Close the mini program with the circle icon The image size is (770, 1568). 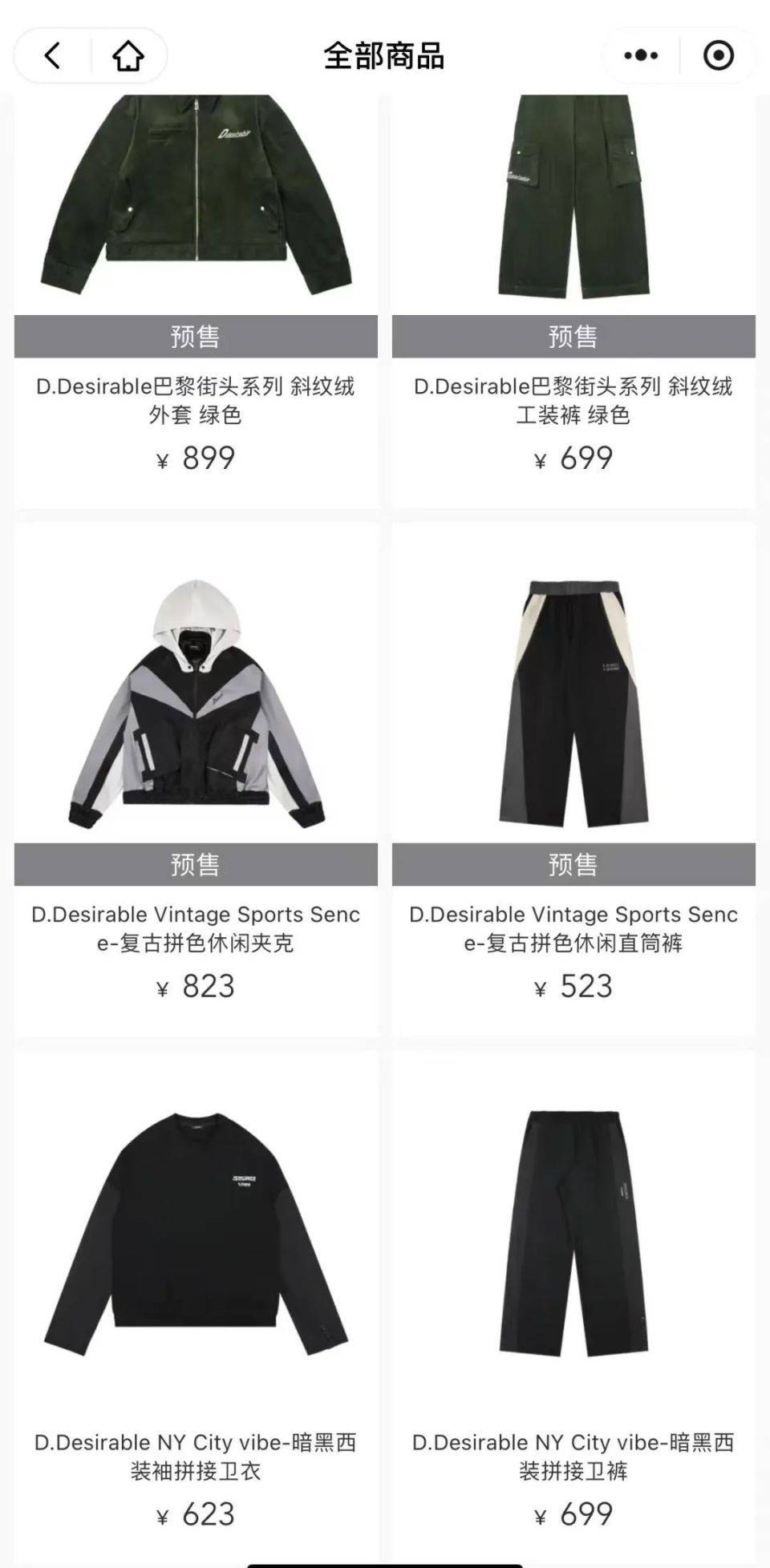pyautogui.click(x=718, y=56)
